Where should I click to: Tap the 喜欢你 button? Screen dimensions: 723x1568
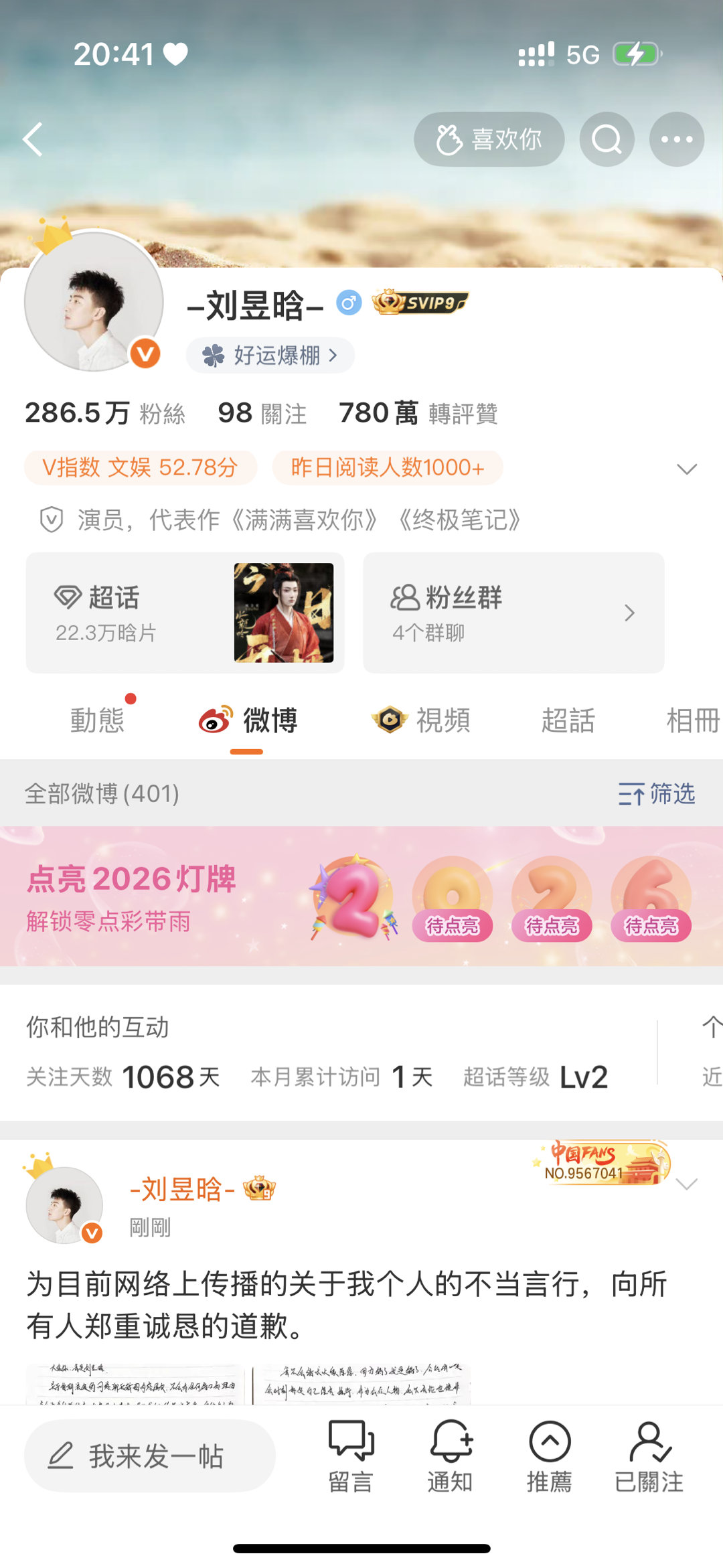click(x=489, y=139)
